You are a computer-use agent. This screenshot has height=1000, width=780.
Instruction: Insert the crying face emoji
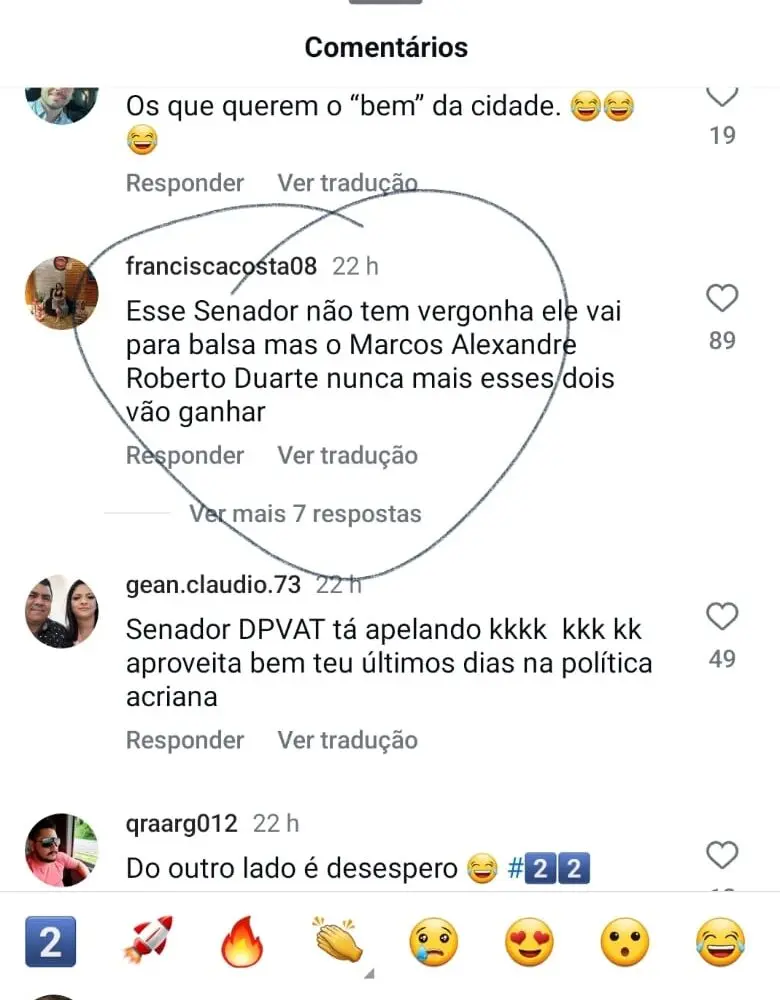(x=434, y=942)
